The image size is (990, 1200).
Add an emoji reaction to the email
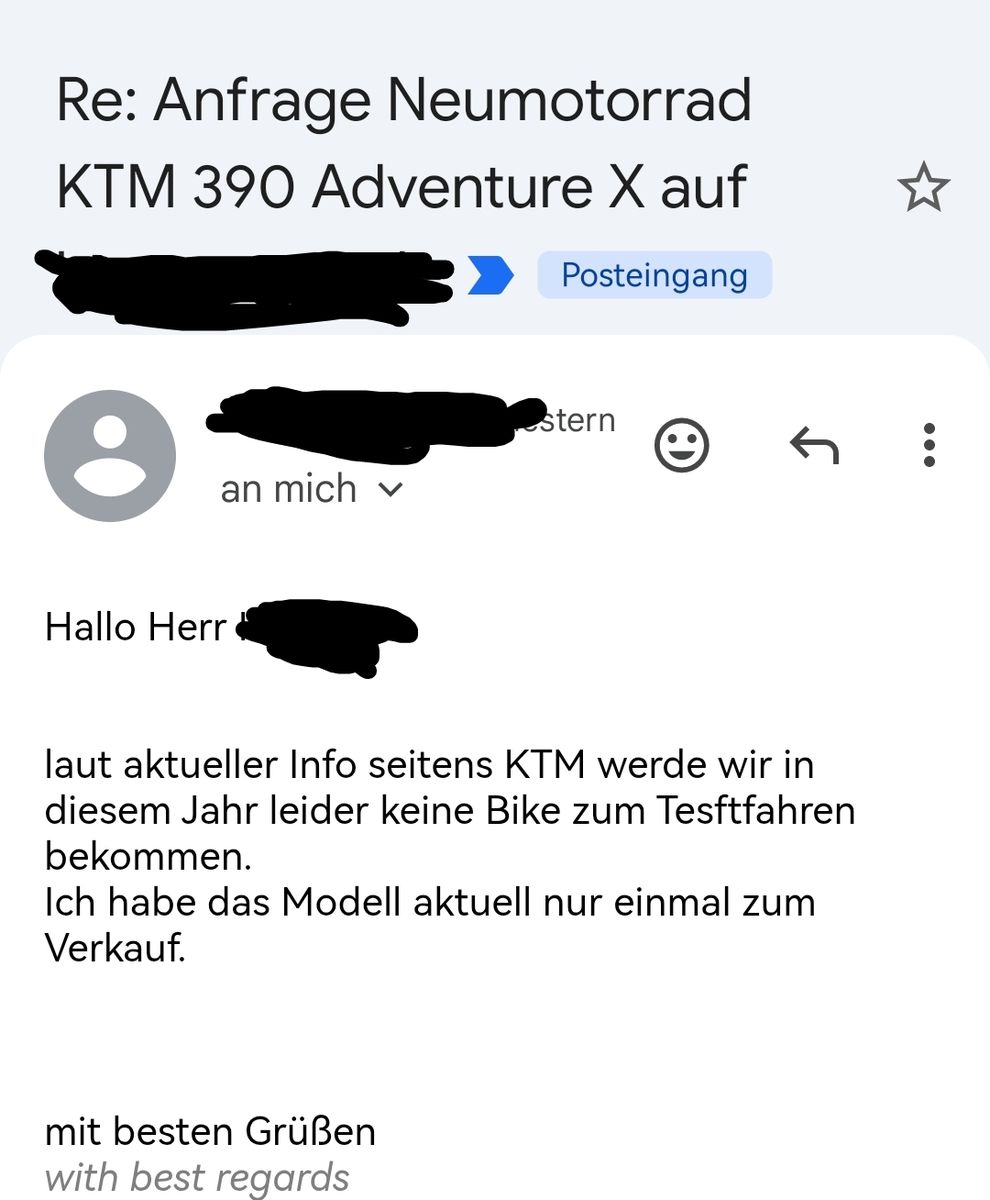tap(682, 445)
